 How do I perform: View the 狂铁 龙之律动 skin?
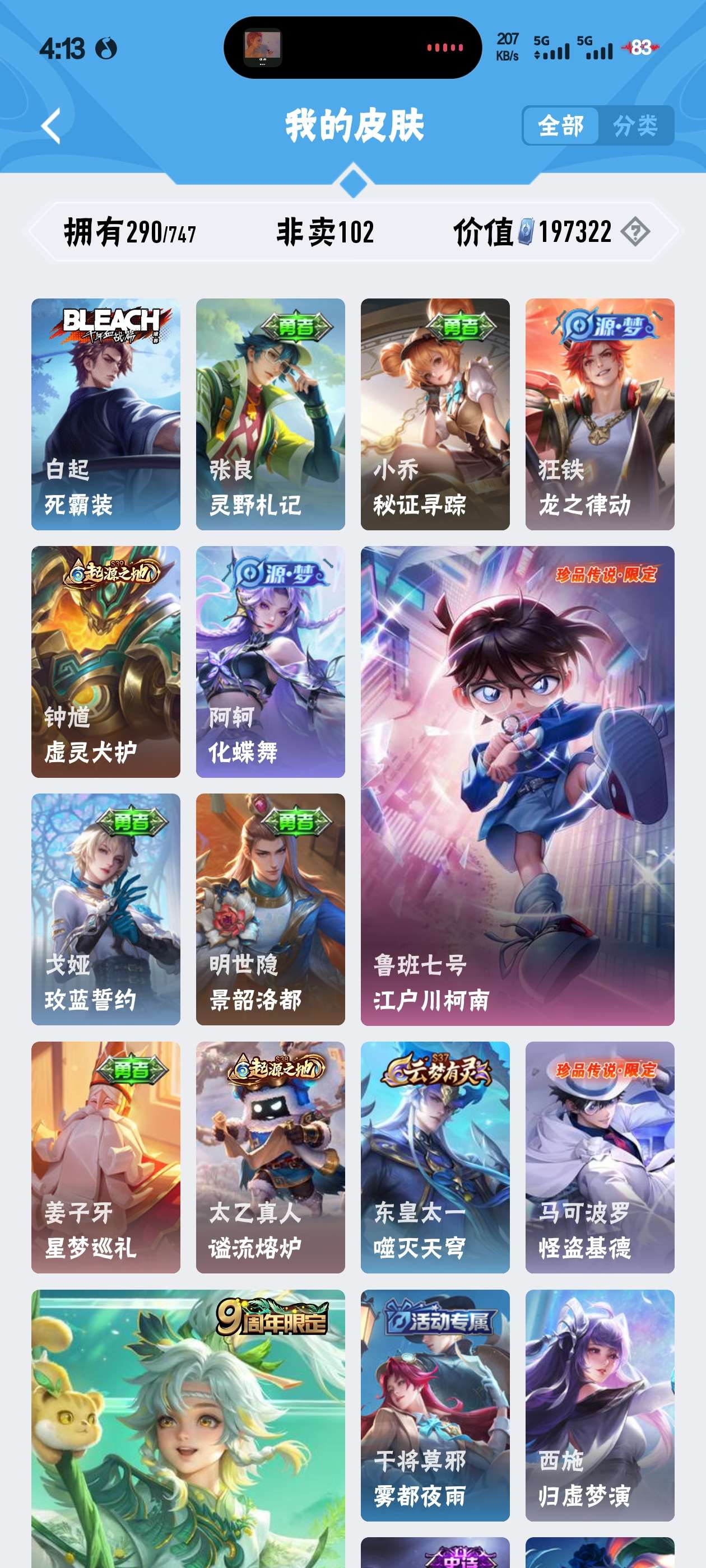pos(600,414)
